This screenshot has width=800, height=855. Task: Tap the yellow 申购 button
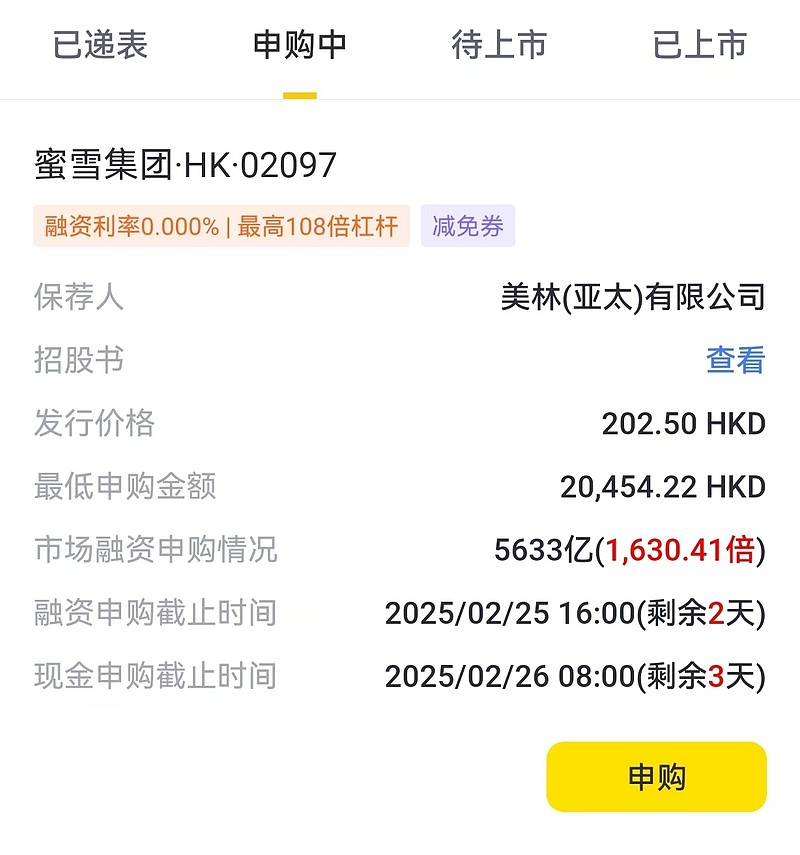coord(656,777)
